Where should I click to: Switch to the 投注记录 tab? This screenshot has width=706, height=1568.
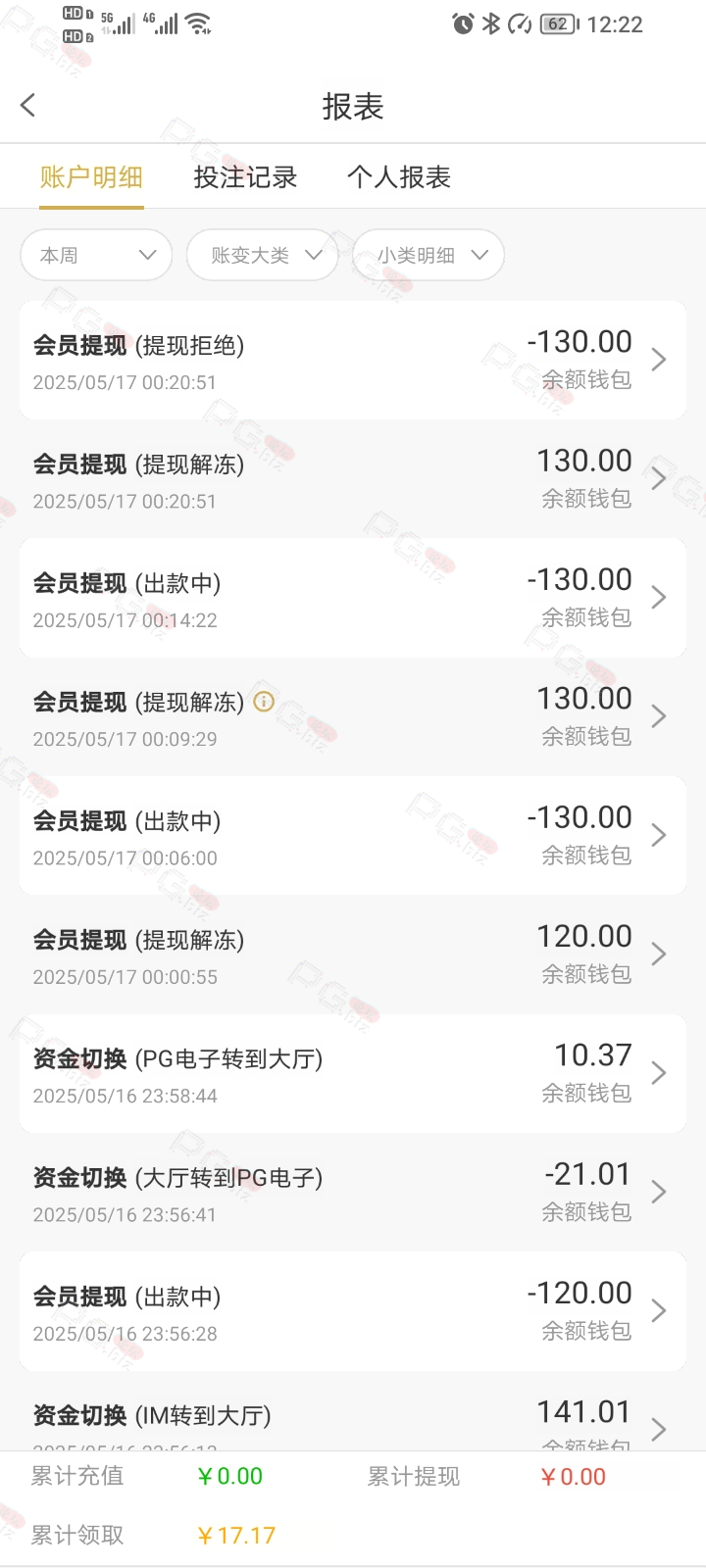(245, 177)
